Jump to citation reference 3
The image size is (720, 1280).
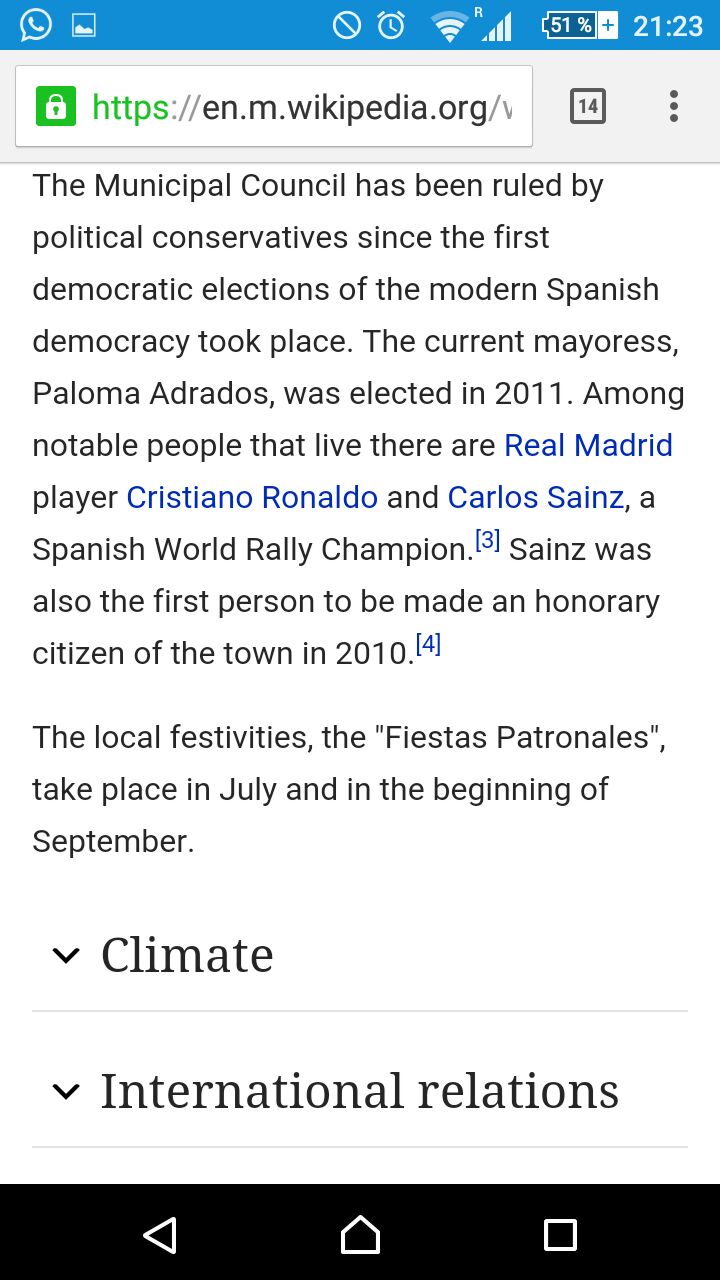487,541
